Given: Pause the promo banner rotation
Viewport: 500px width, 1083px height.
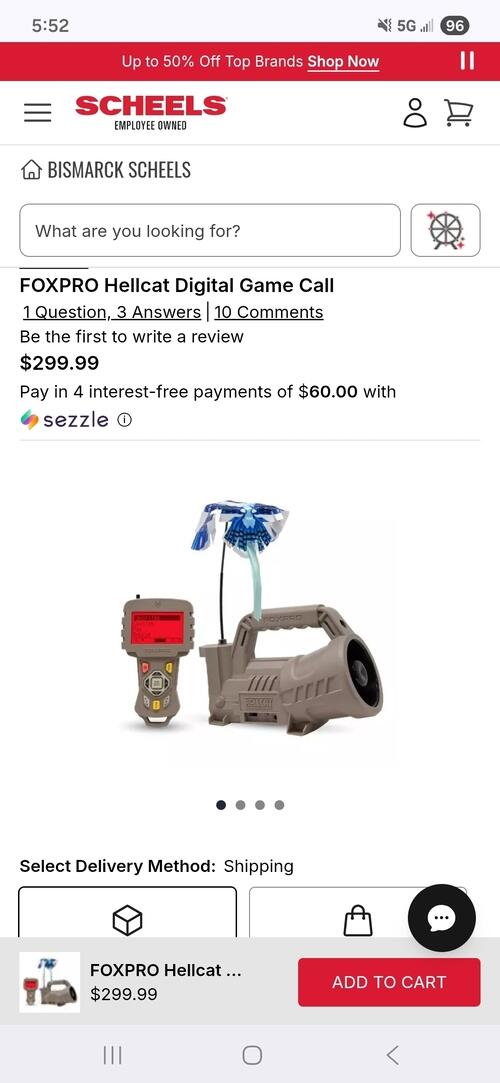Looking at the screenshot, I should point(468,61).
